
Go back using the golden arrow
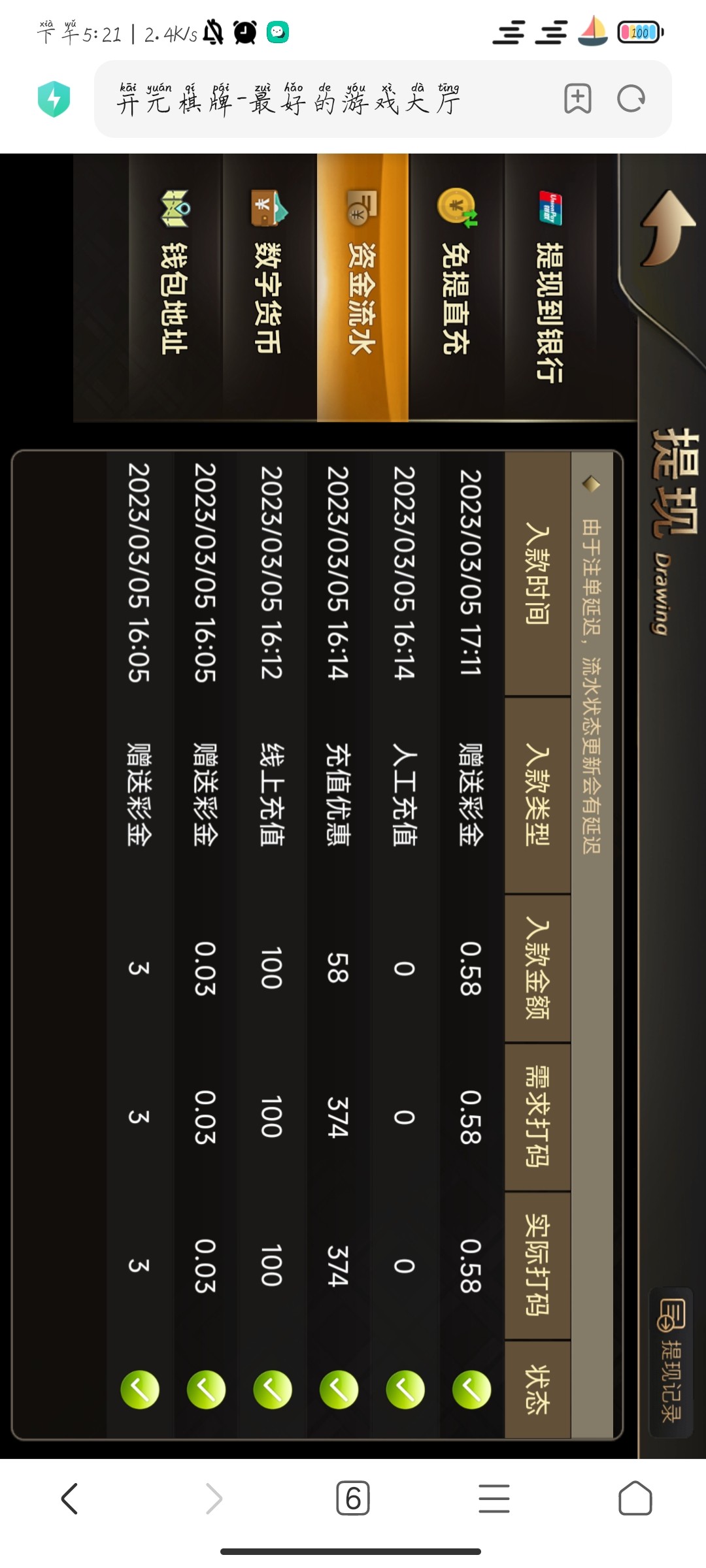point(667,229)
